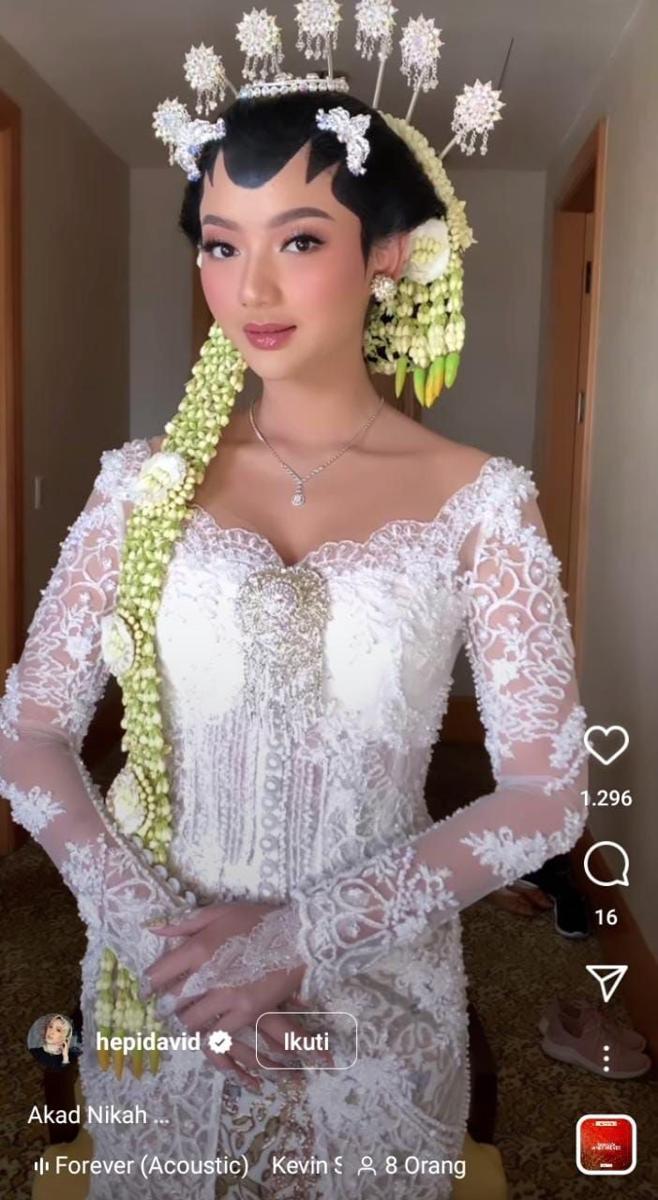Open the Forever (Acoustic) audio track

142,1165
